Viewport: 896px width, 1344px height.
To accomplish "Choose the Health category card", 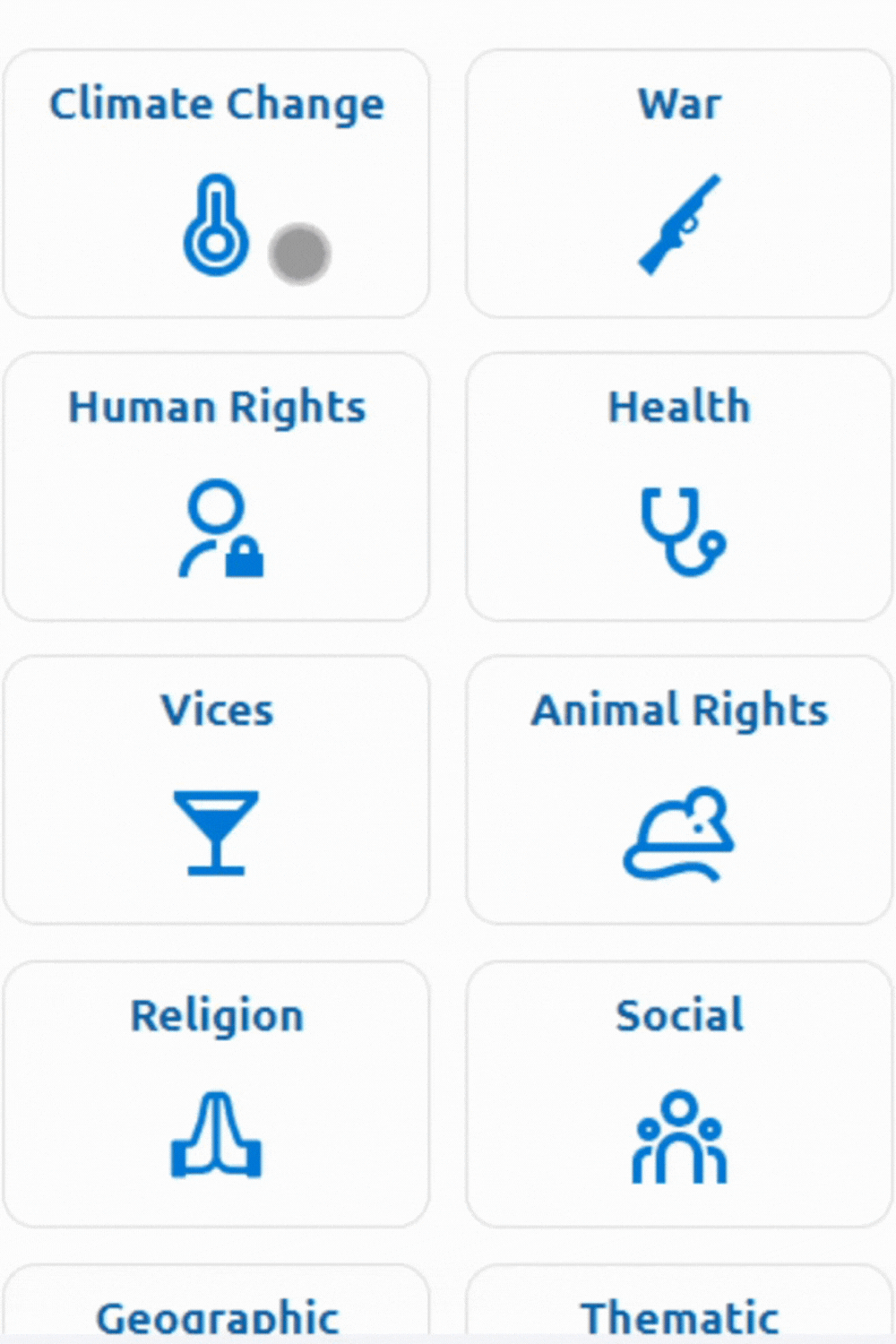I will tap(679, 487).
